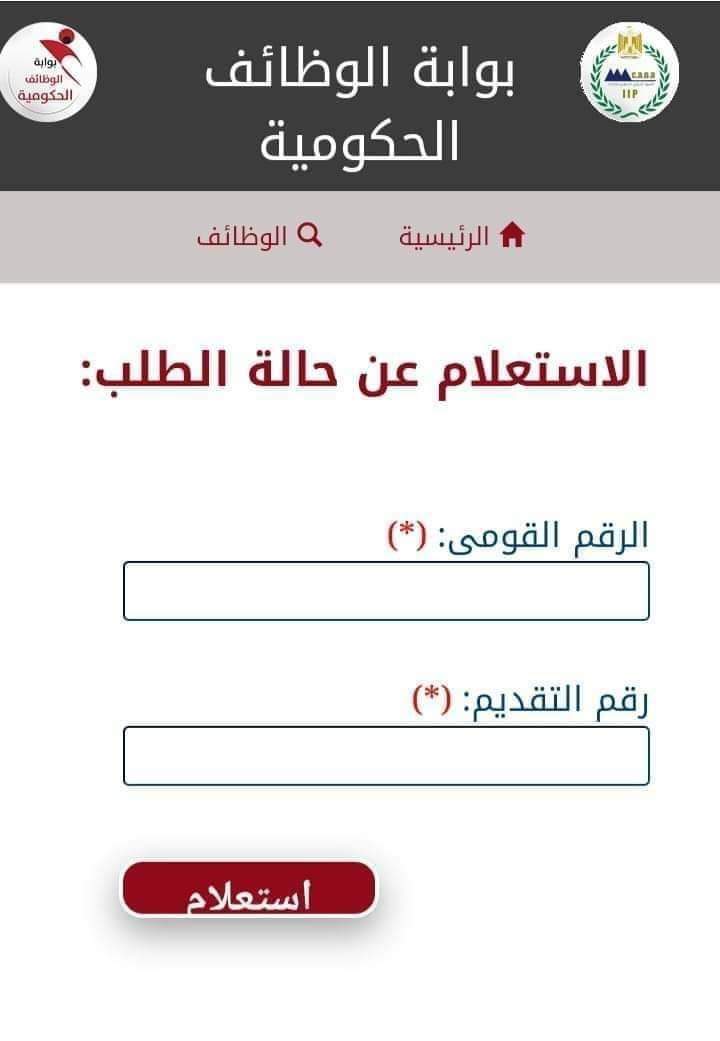Focus the رقم التقديم input field
Screen dimensions: 720x1041
(x=386, y=756)
